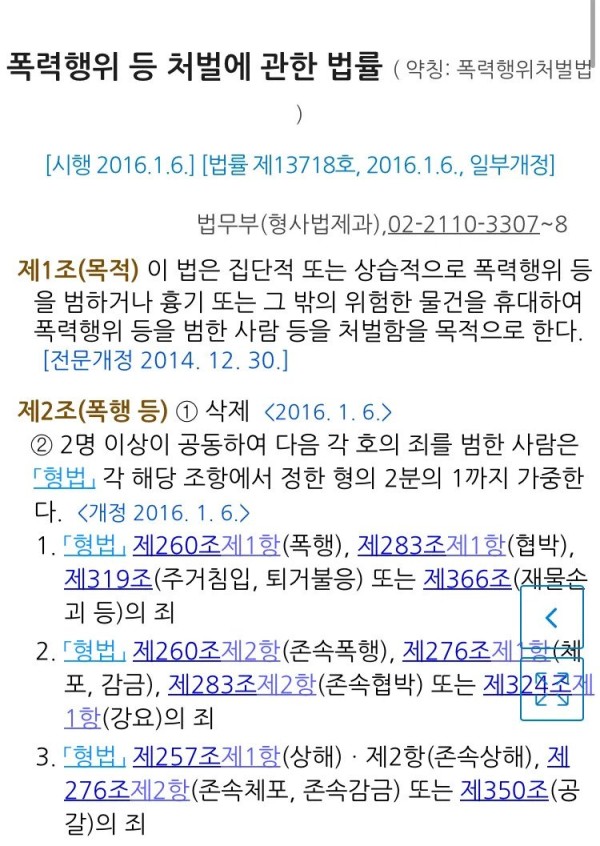Open the 형법 link before 각 해당 조항
Screen dimensions: 600x846
pos(64,478)
